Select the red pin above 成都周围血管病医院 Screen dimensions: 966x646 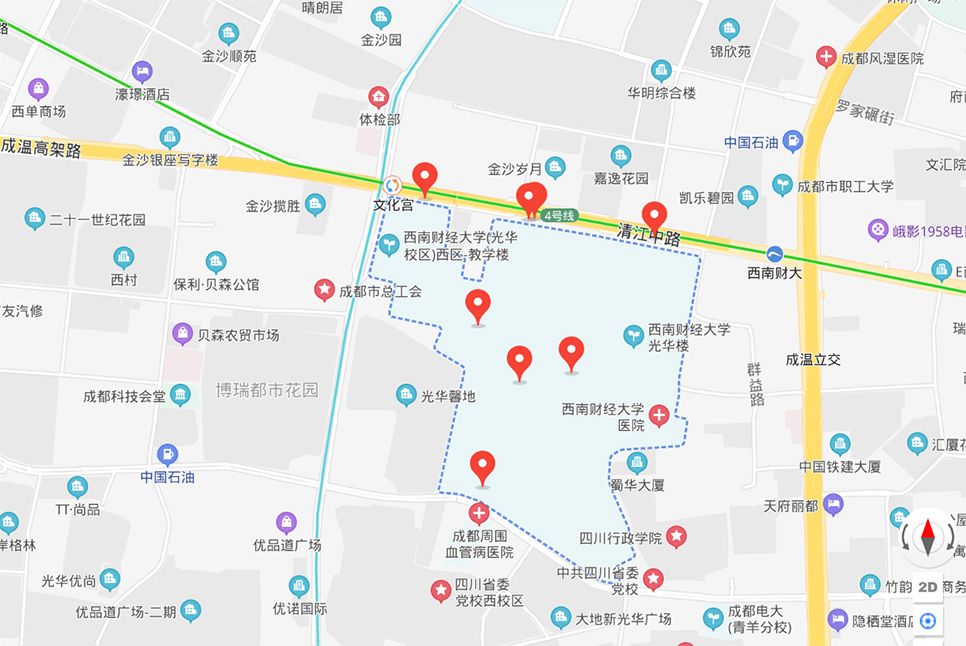coord(483,466)
